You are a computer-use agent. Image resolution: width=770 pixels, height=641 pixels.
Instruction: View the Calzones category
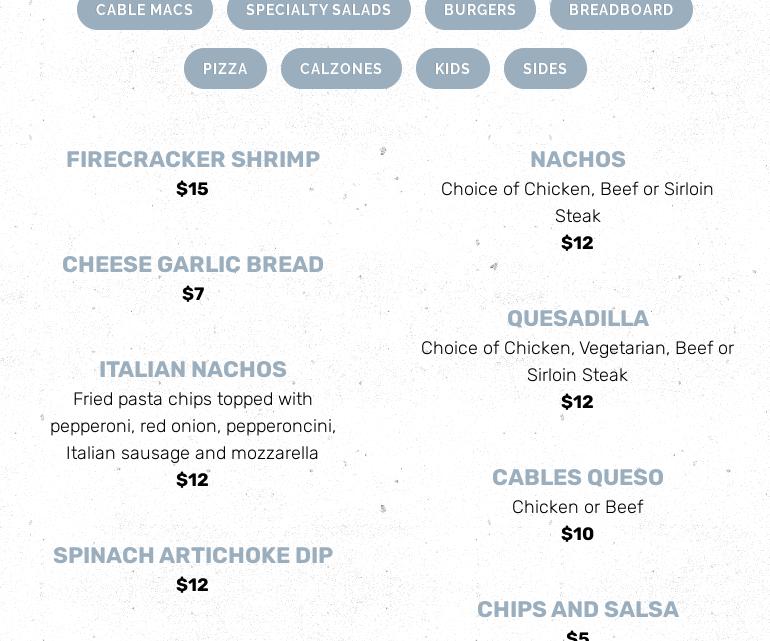pyautogui.click(x=341, y=69)
